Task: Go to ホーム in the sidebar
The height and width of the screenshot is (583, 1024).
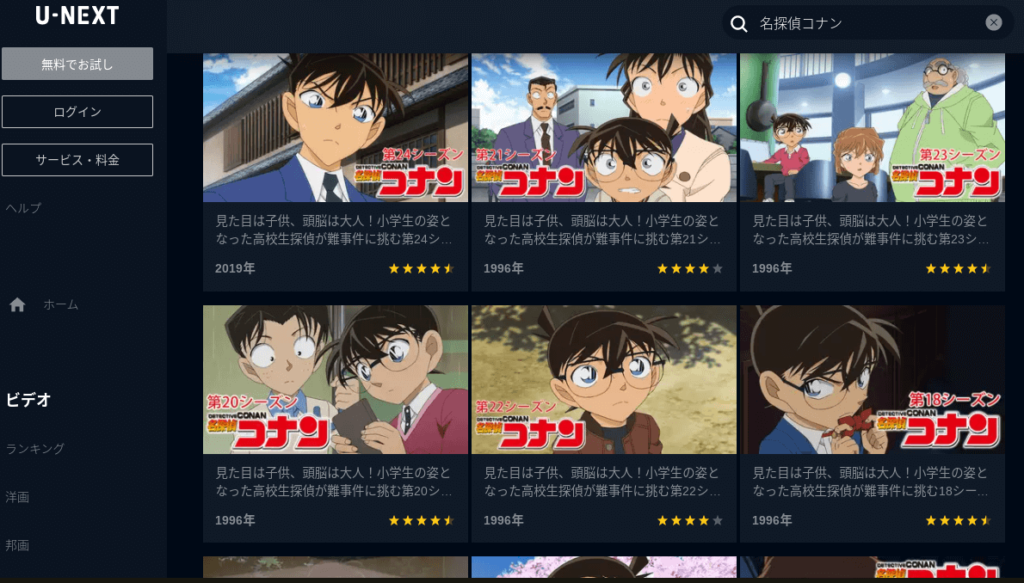Action: pyautogui.click(x=60, y=305)
